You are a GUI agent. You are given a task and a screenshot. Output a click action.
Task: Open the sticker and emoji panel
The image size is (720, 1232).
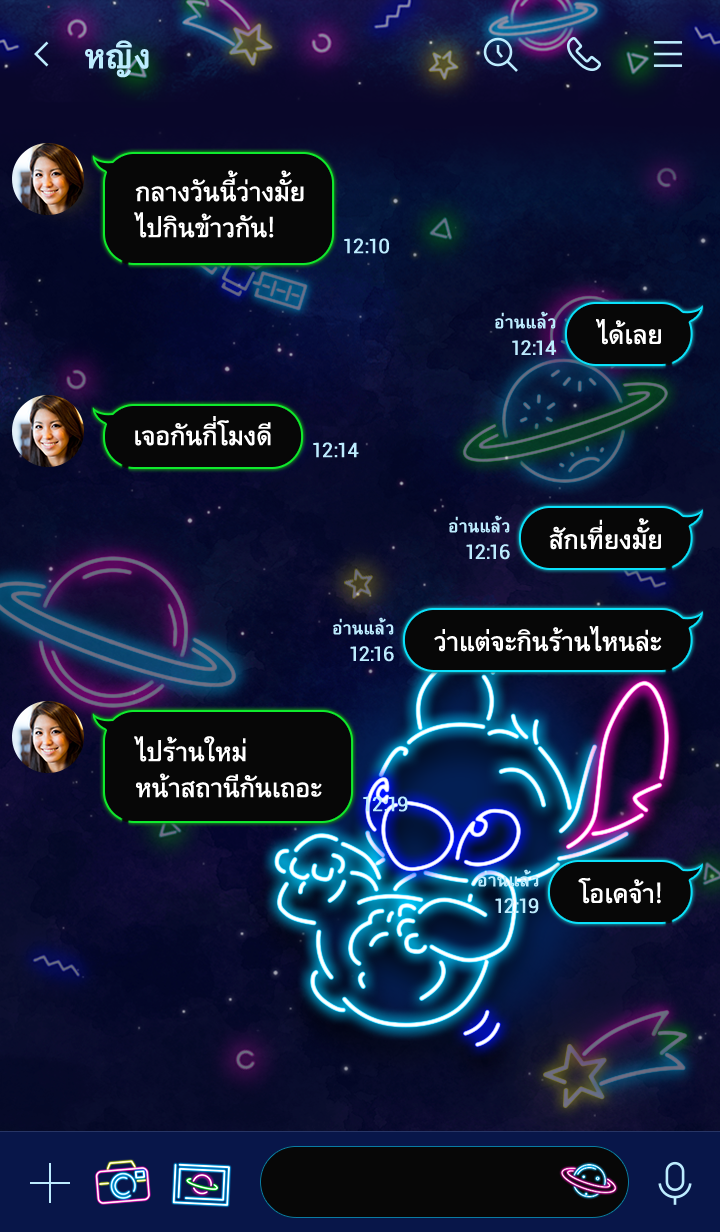pyautogui.click(x=588, y=1182)
